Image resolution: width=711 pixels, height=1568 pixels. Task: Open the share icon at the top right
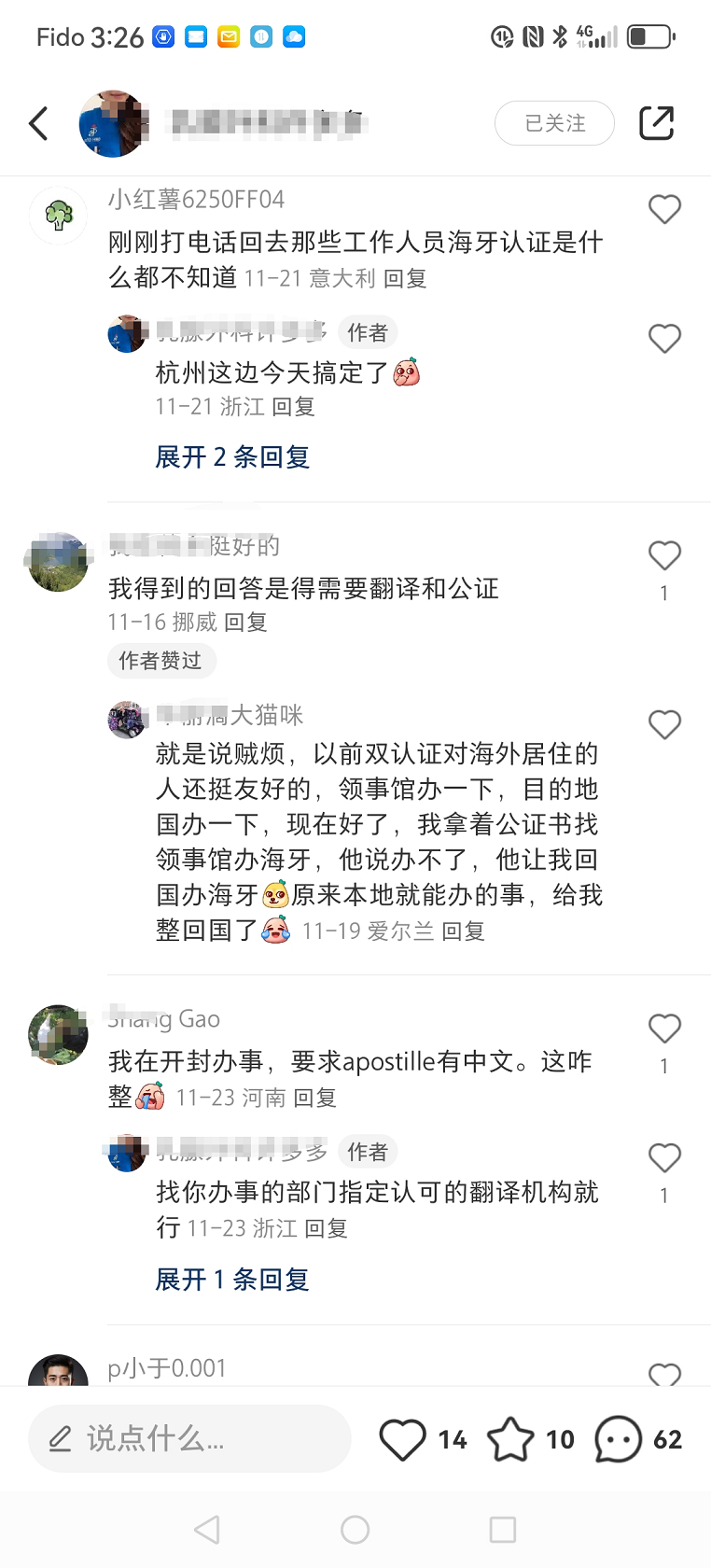(x=656, y=123)
